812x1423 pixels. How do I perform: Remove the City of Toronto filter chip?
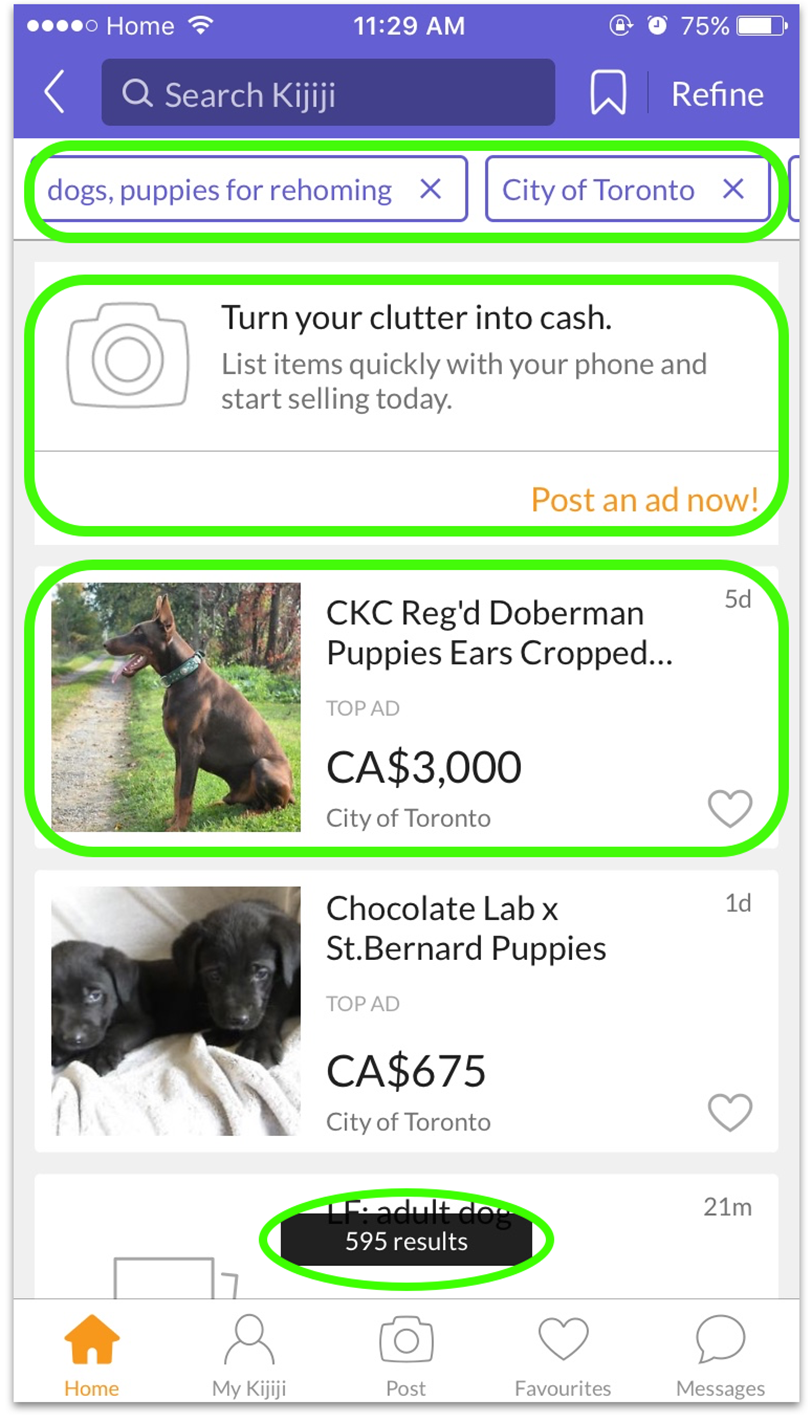733,189
